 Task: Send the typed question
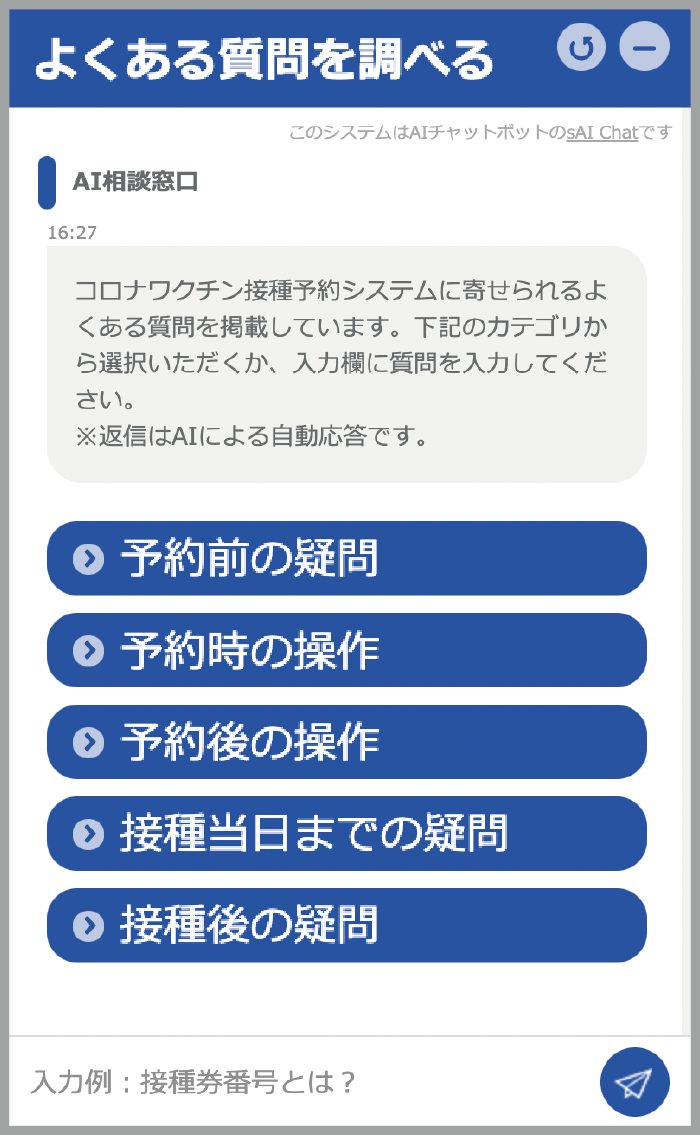(x=634, y=1082)
